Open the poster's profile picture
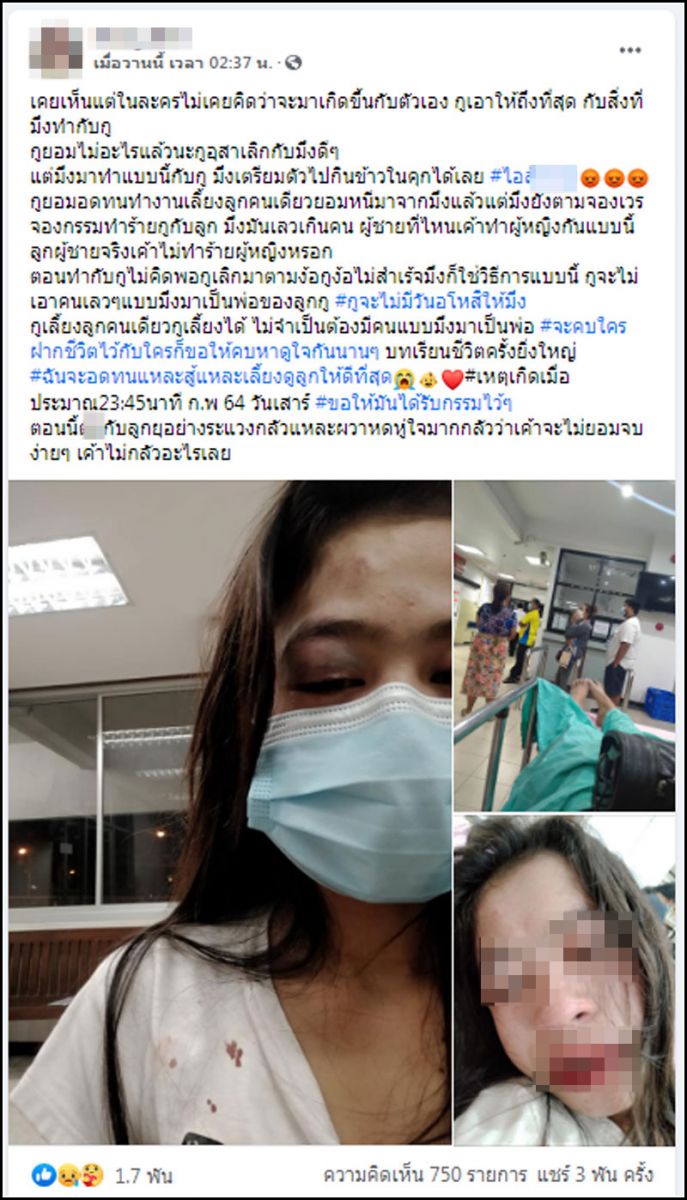Viewport: 687px width, 1200px height. (x=55, y=49)
